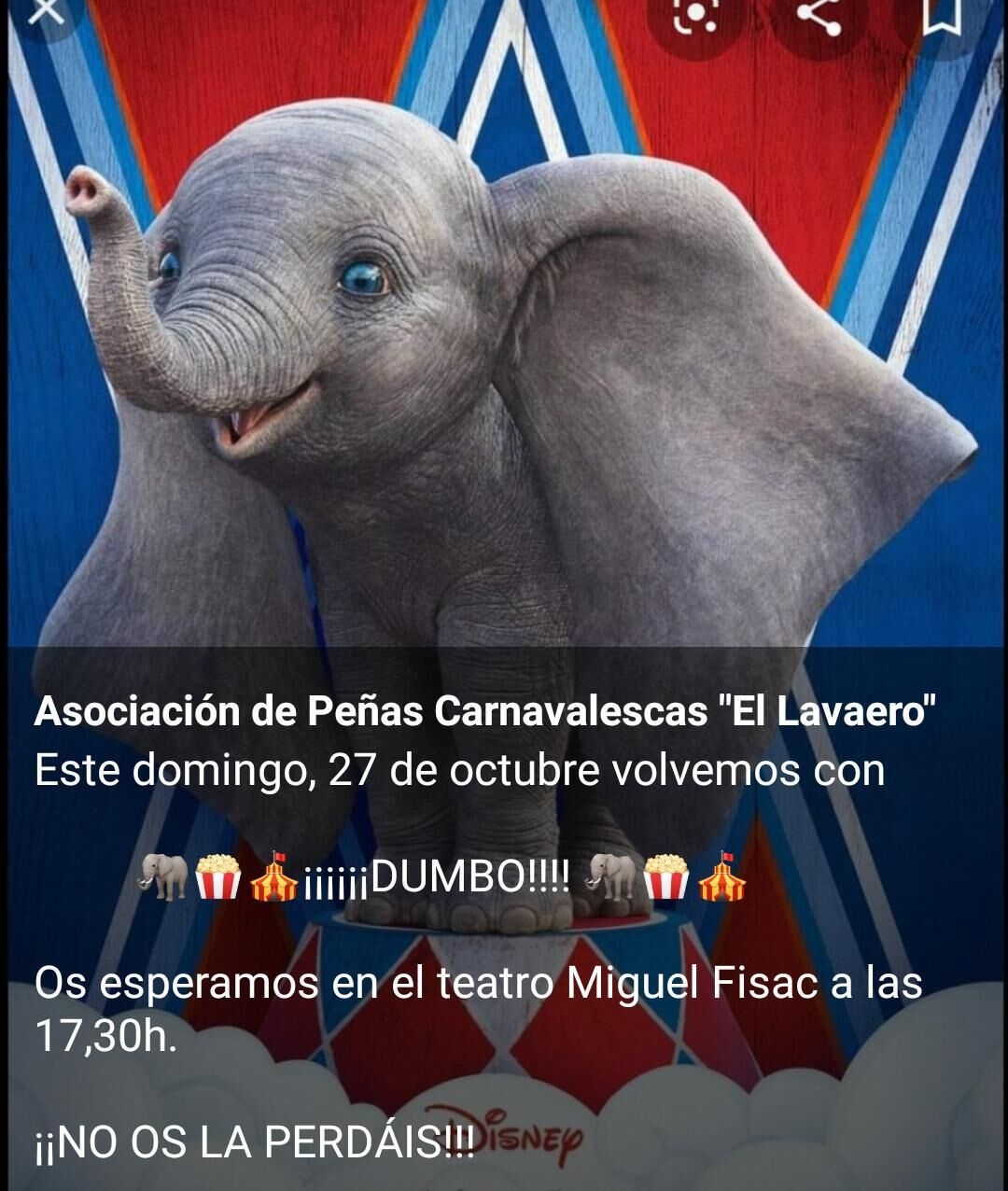Screen dimensions: 1008x1191
Task: Bookmark this image
Action: [940, 17]
